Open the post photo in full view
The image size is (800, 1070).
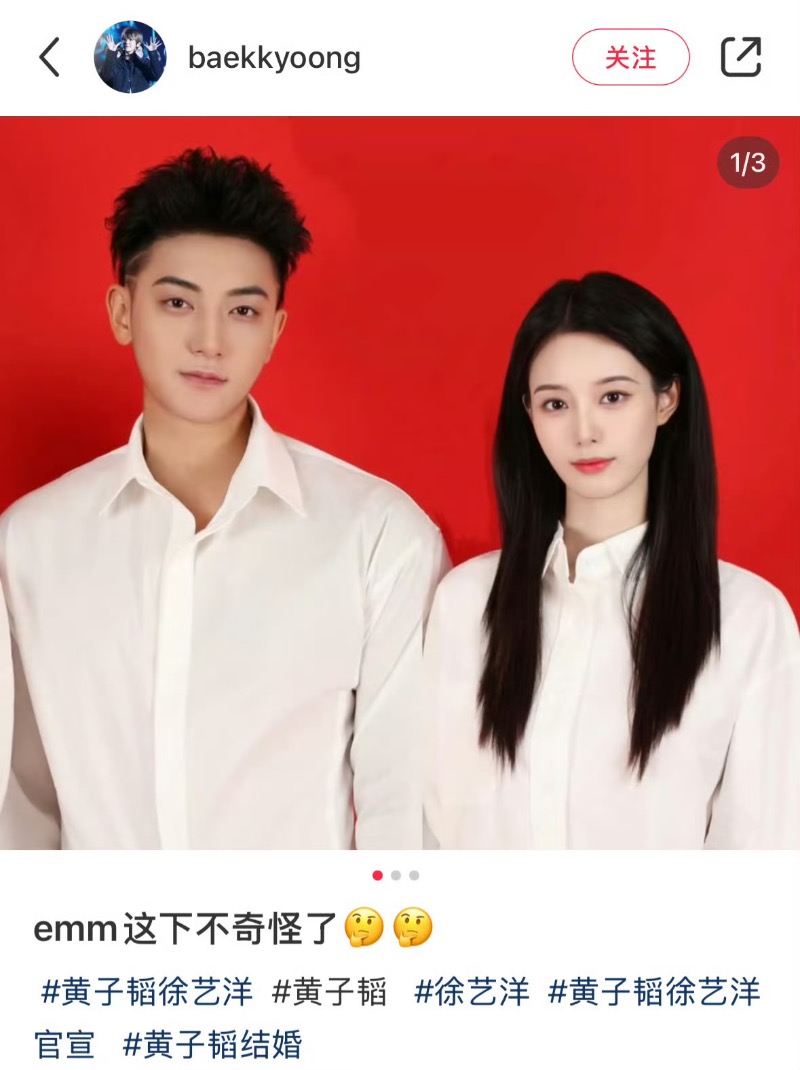pos(400,480)
